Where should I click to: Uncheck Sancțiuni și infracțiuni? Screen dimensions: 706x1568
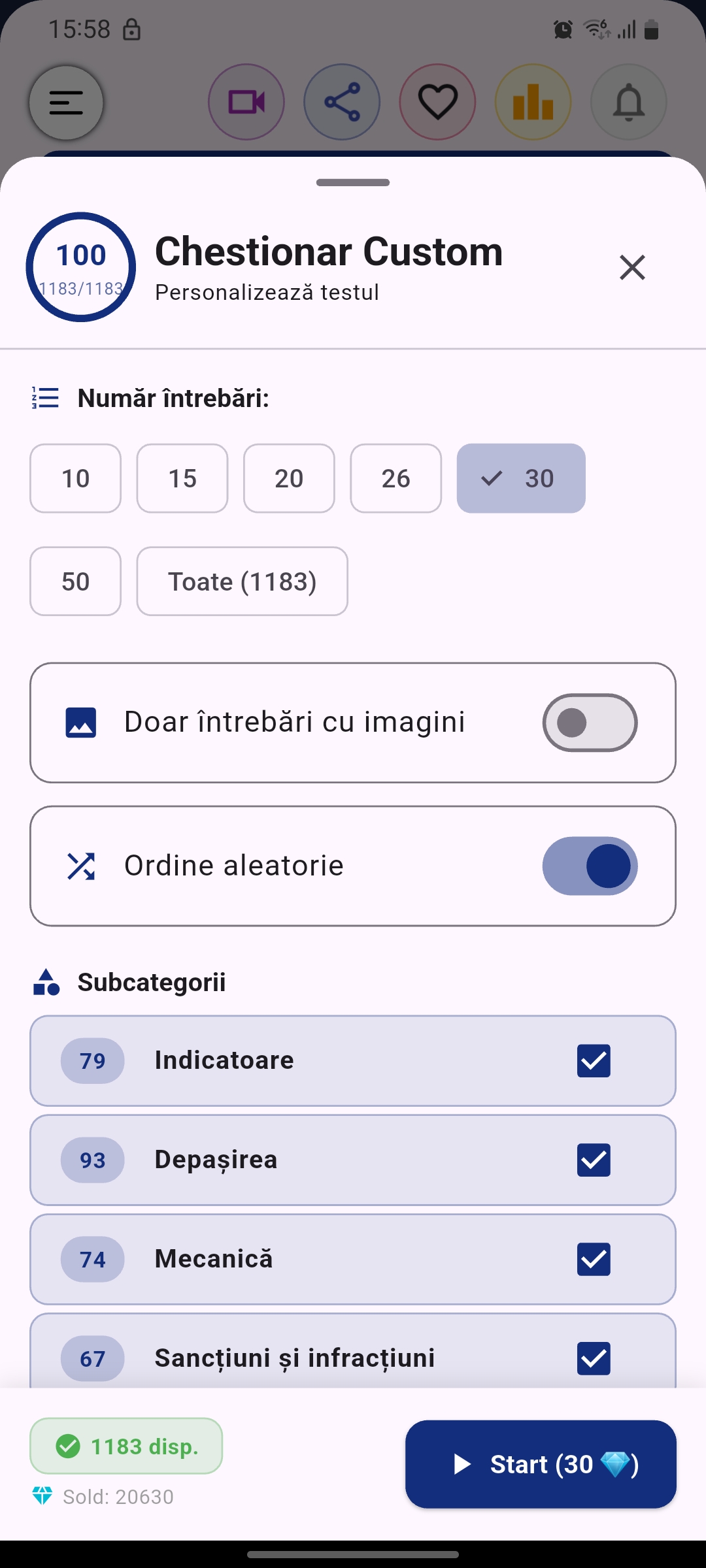coord(594,1358)
